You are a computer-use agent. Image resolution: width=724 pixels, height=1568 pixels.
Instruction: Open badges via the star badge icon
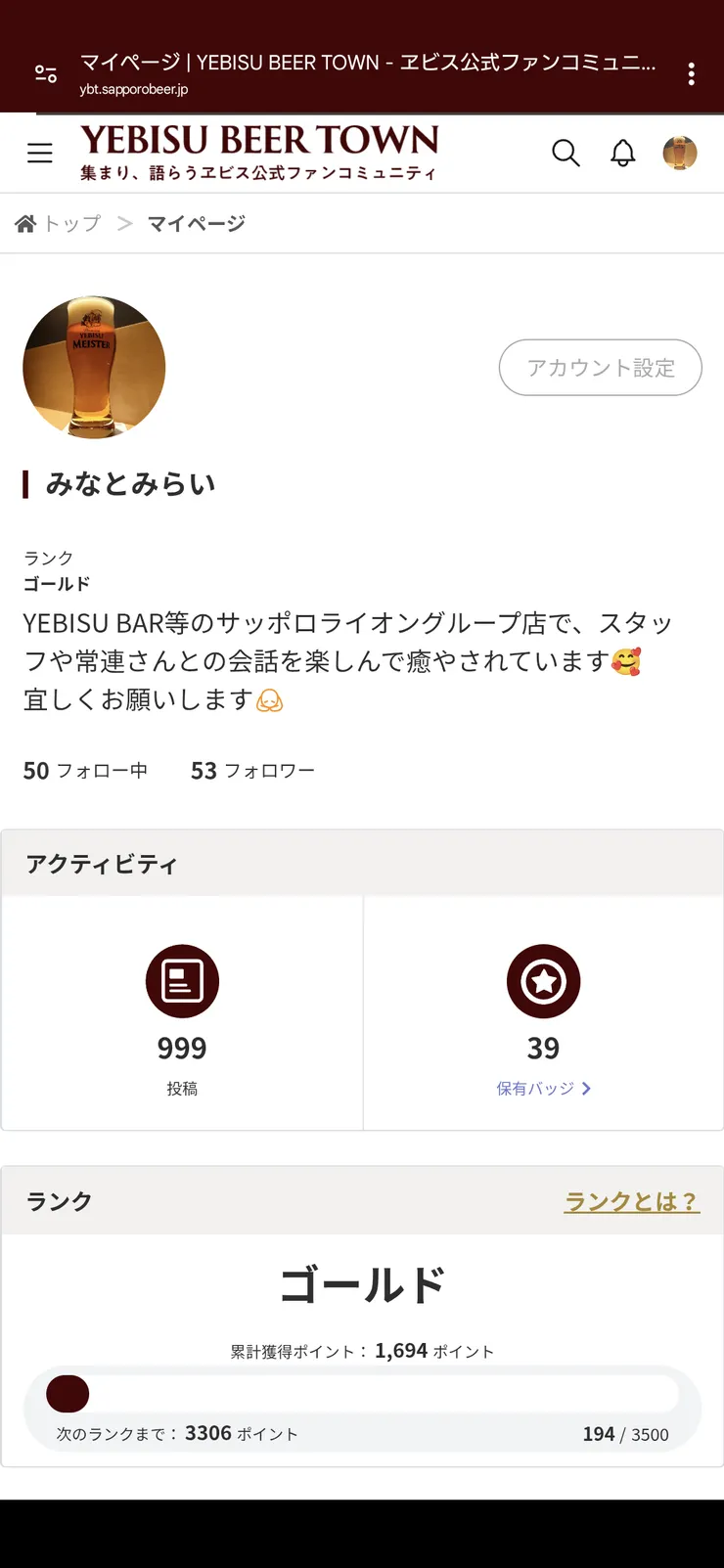tap(544, 981)
